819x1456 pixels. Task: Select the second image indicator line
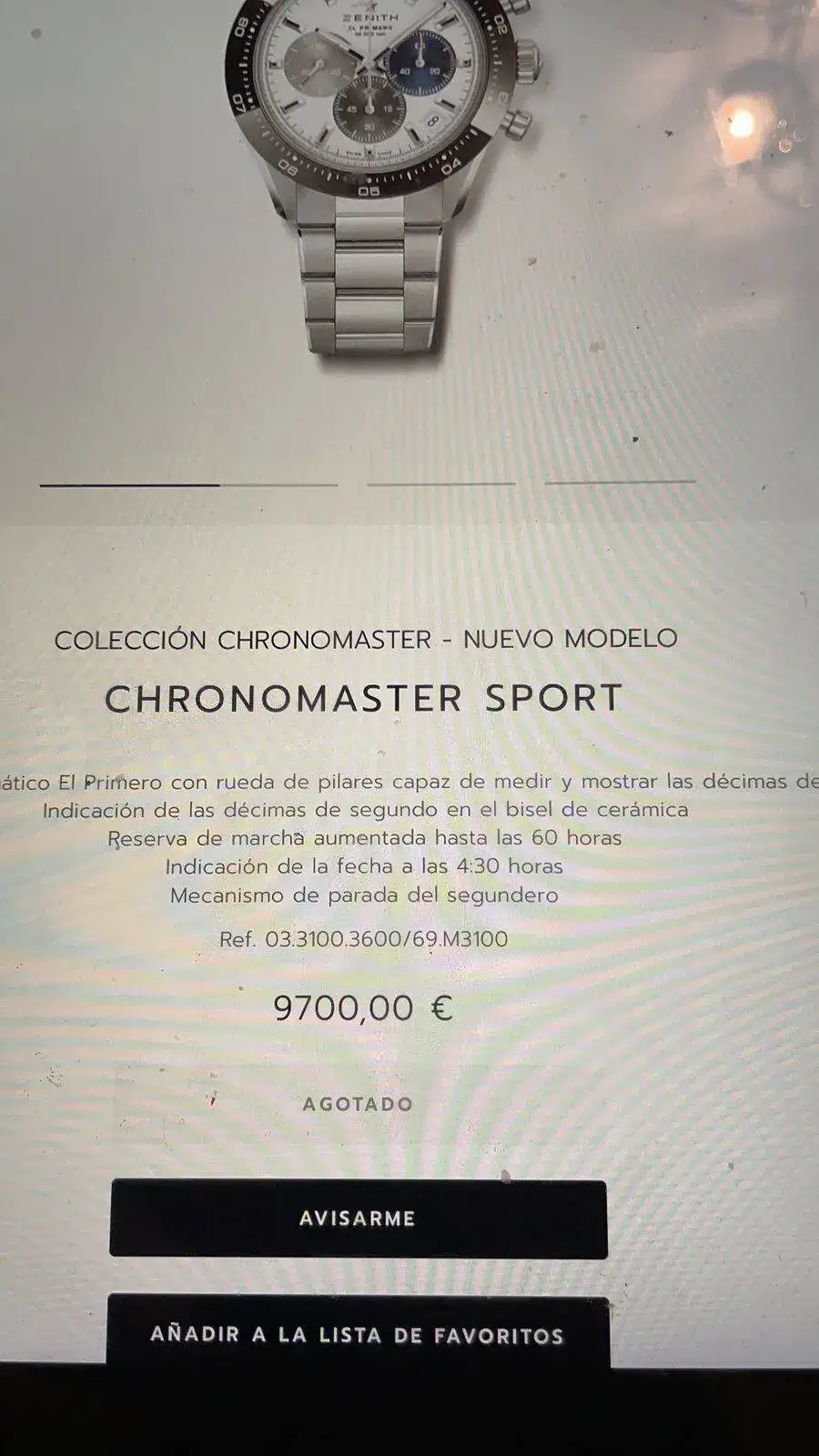pos(440,484)
